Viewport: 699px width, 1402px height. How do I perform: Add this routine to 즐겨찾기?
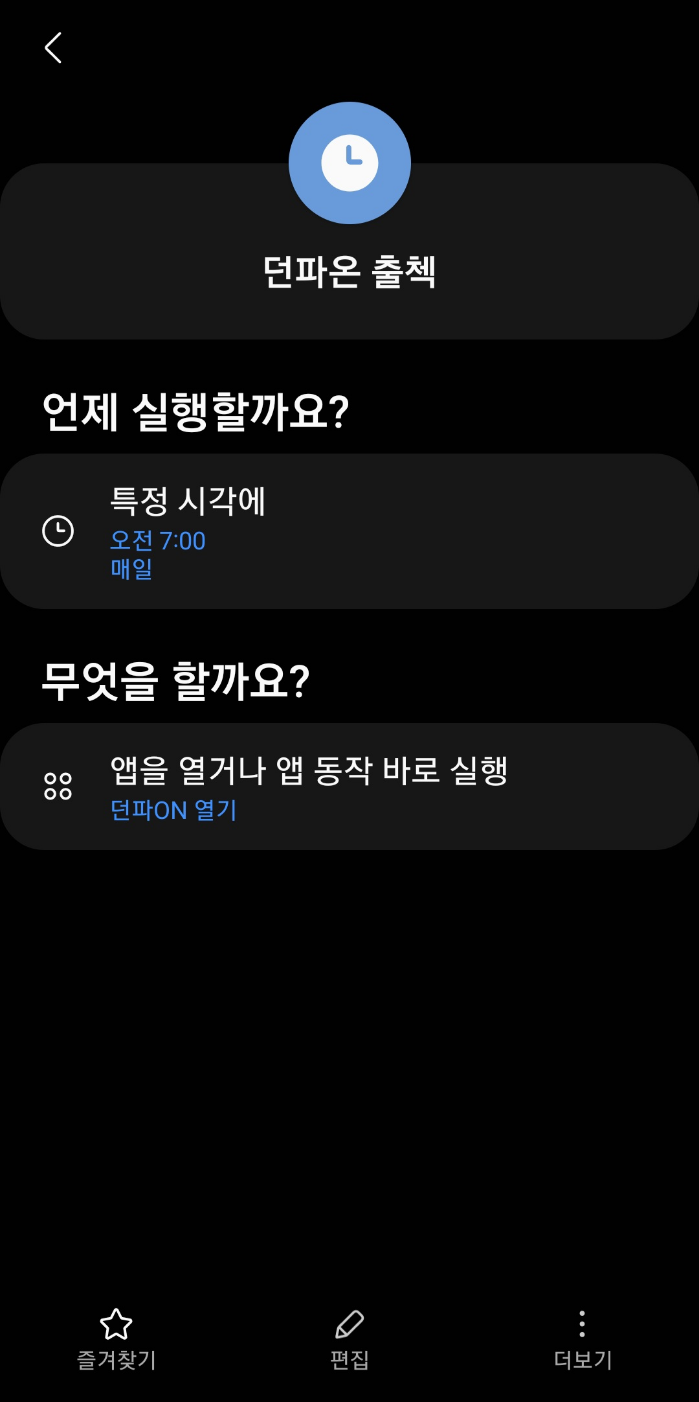pyautogui.click(x=116, y=1338)
